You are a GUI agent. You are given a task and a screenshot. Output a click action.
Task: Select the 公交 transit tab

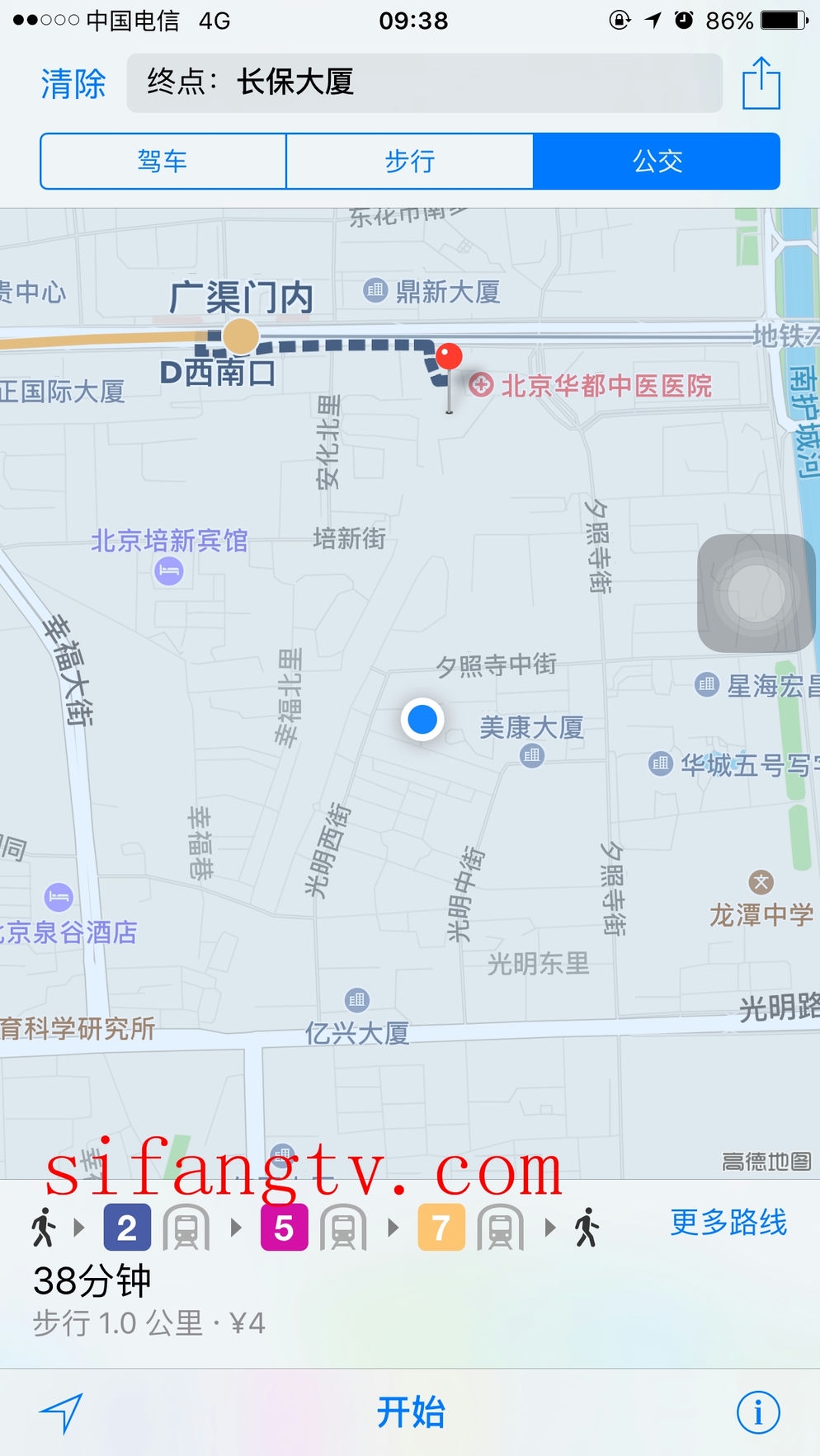tap(657, 161)
